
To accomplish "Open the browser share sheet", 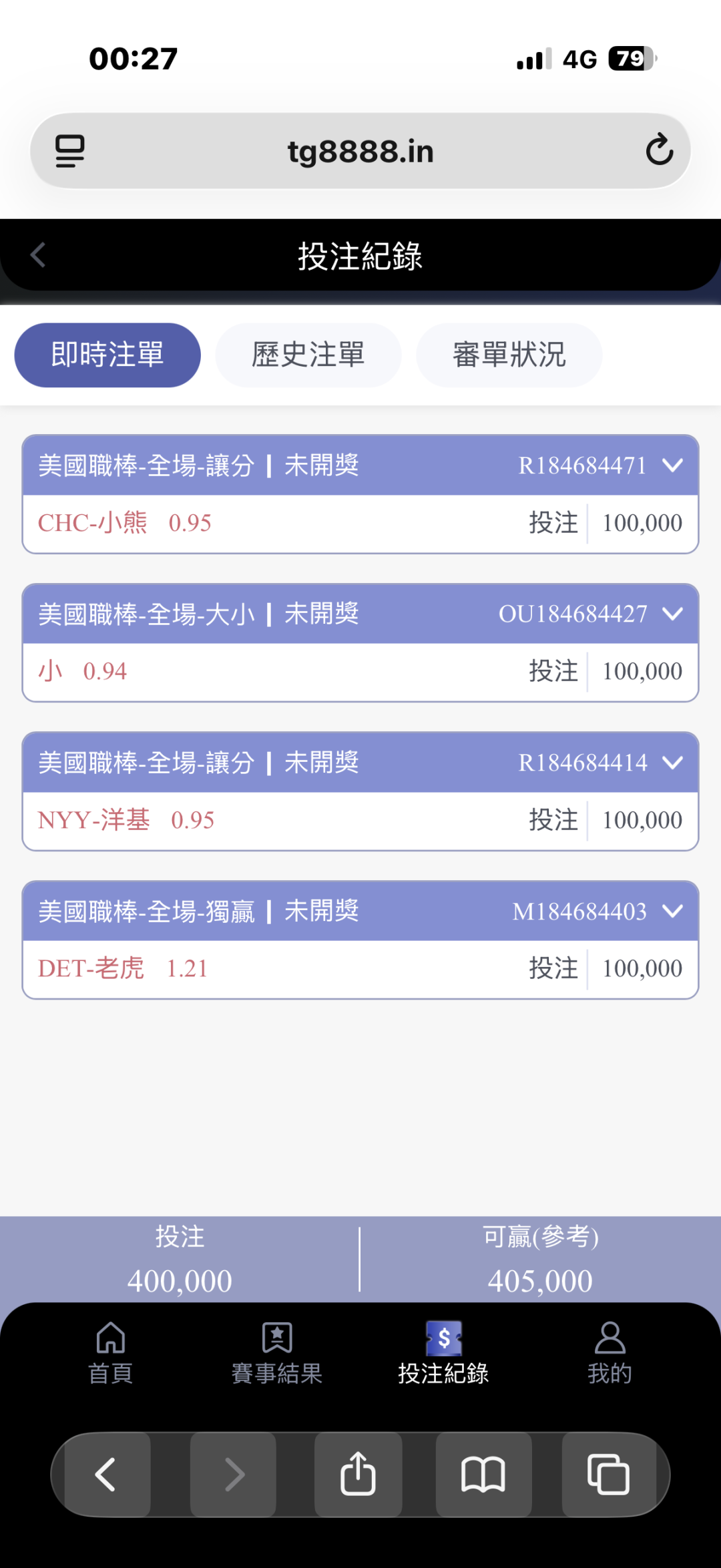I will [358, 1474].
